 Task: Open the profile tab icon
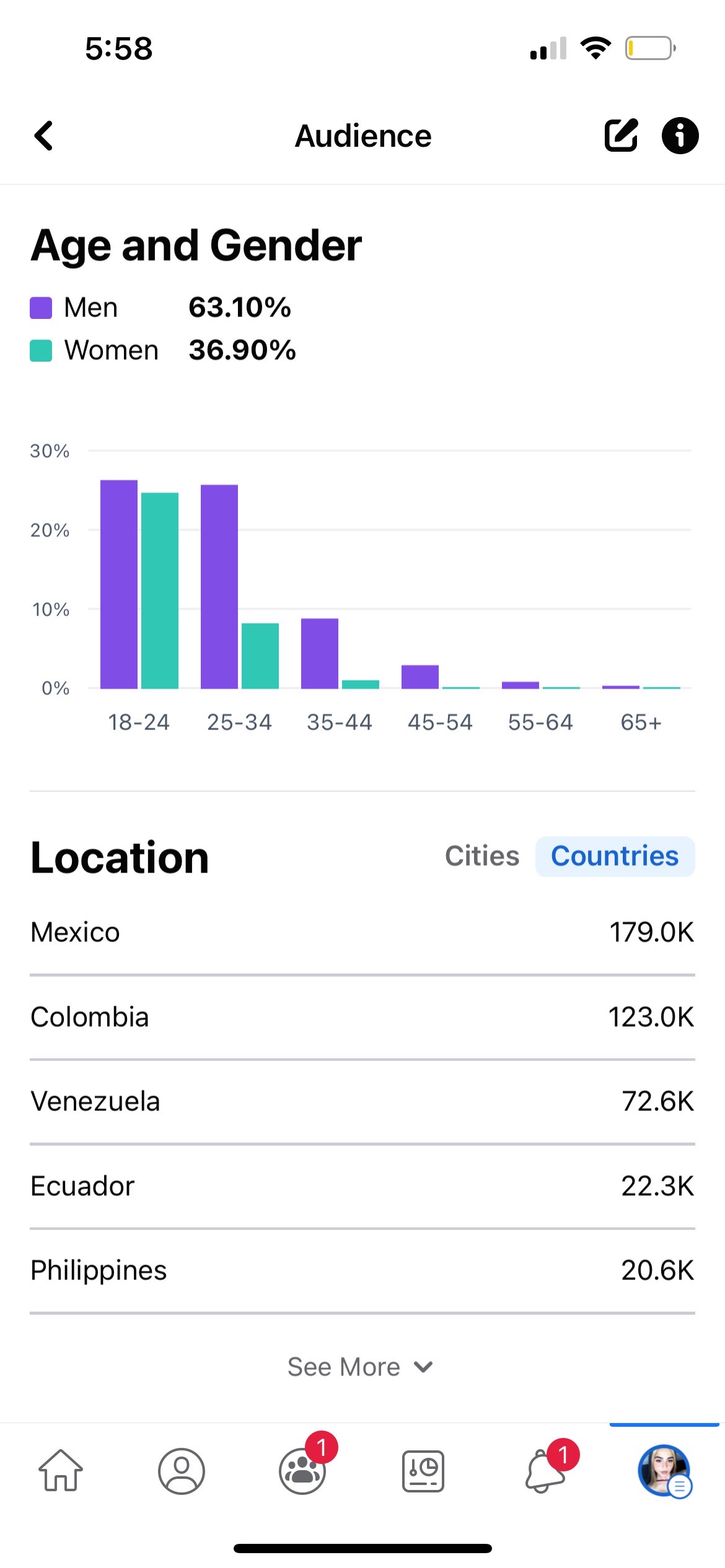(182, 1471)
